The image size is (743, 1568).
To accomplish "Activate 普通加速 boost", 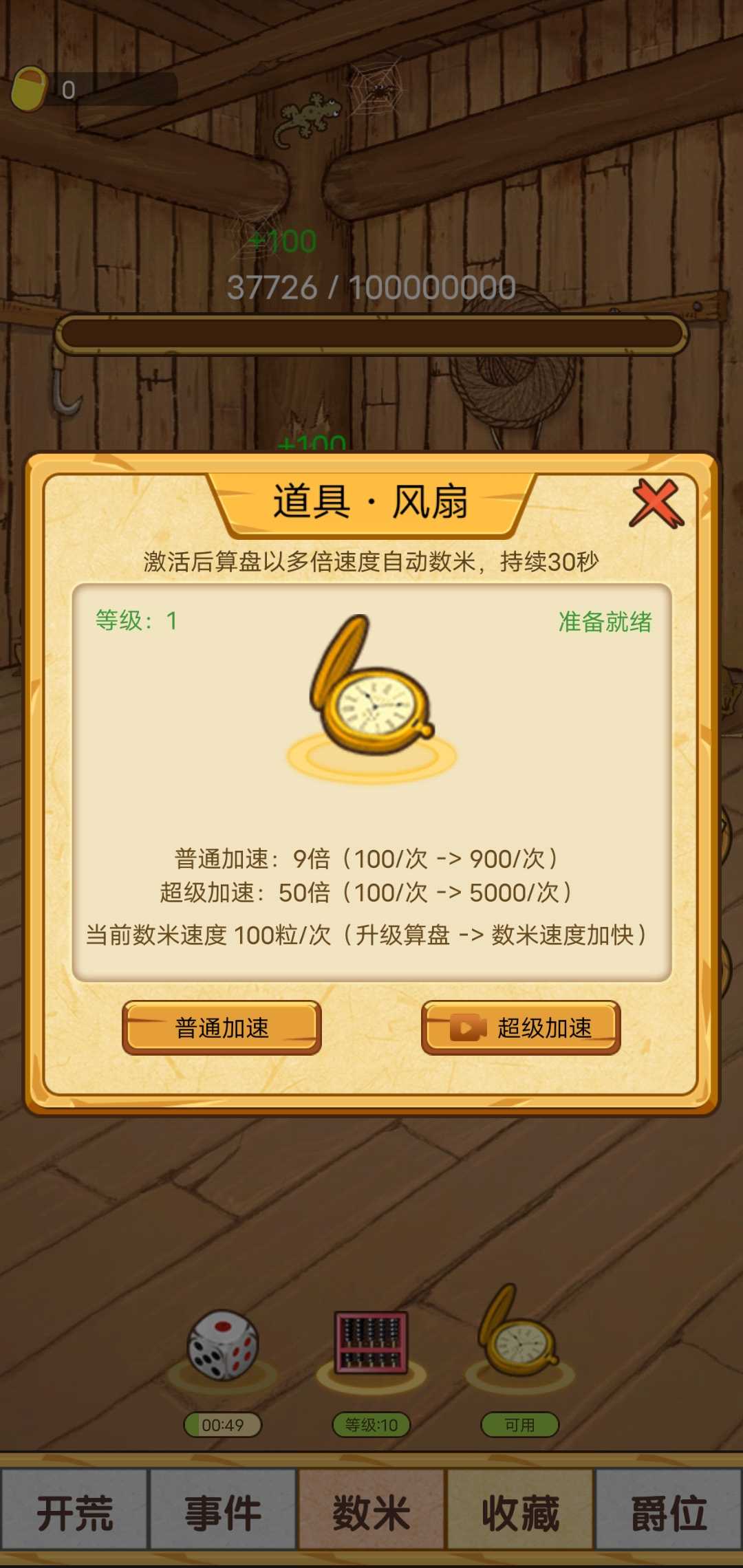I will coord(222,1027).
